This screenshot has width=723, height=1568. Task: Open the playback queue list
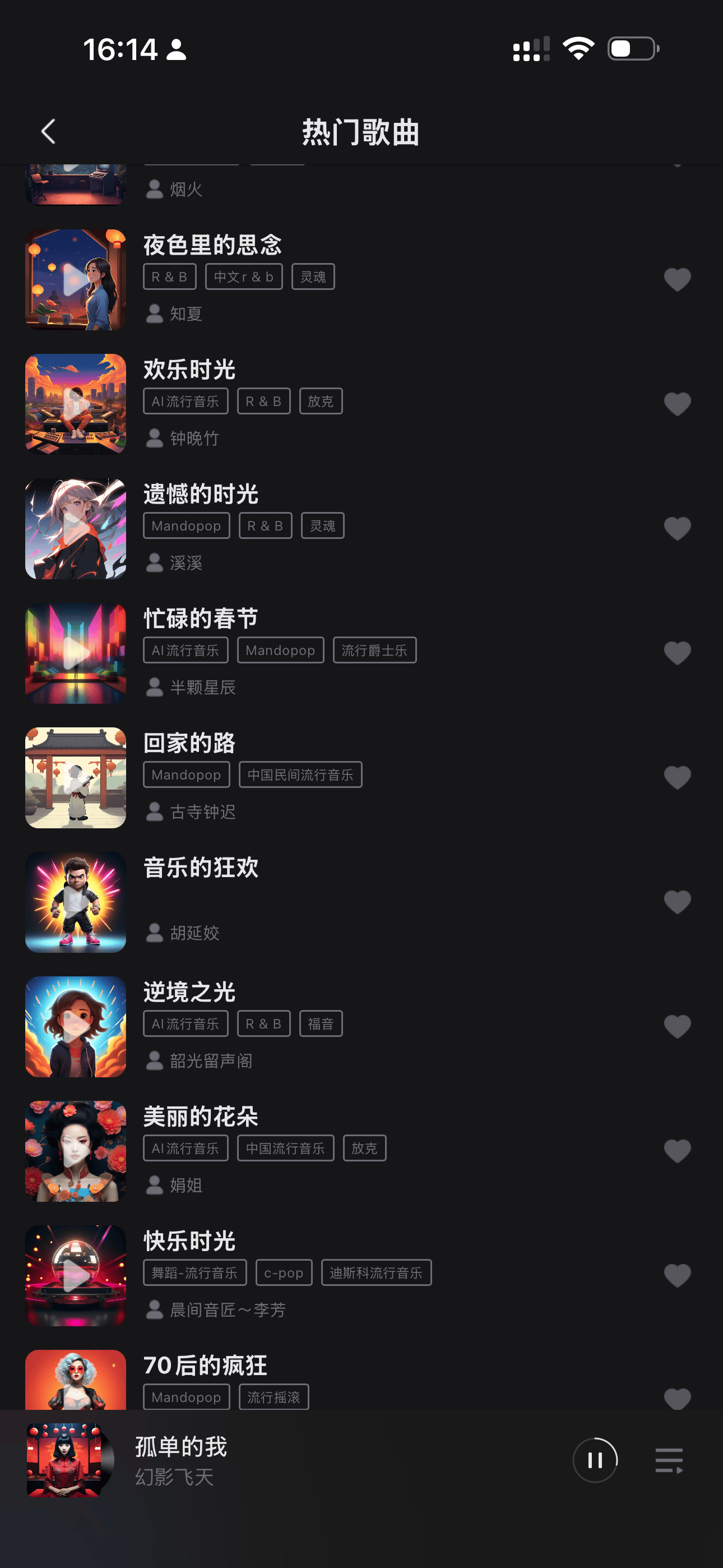[669, 1460]
